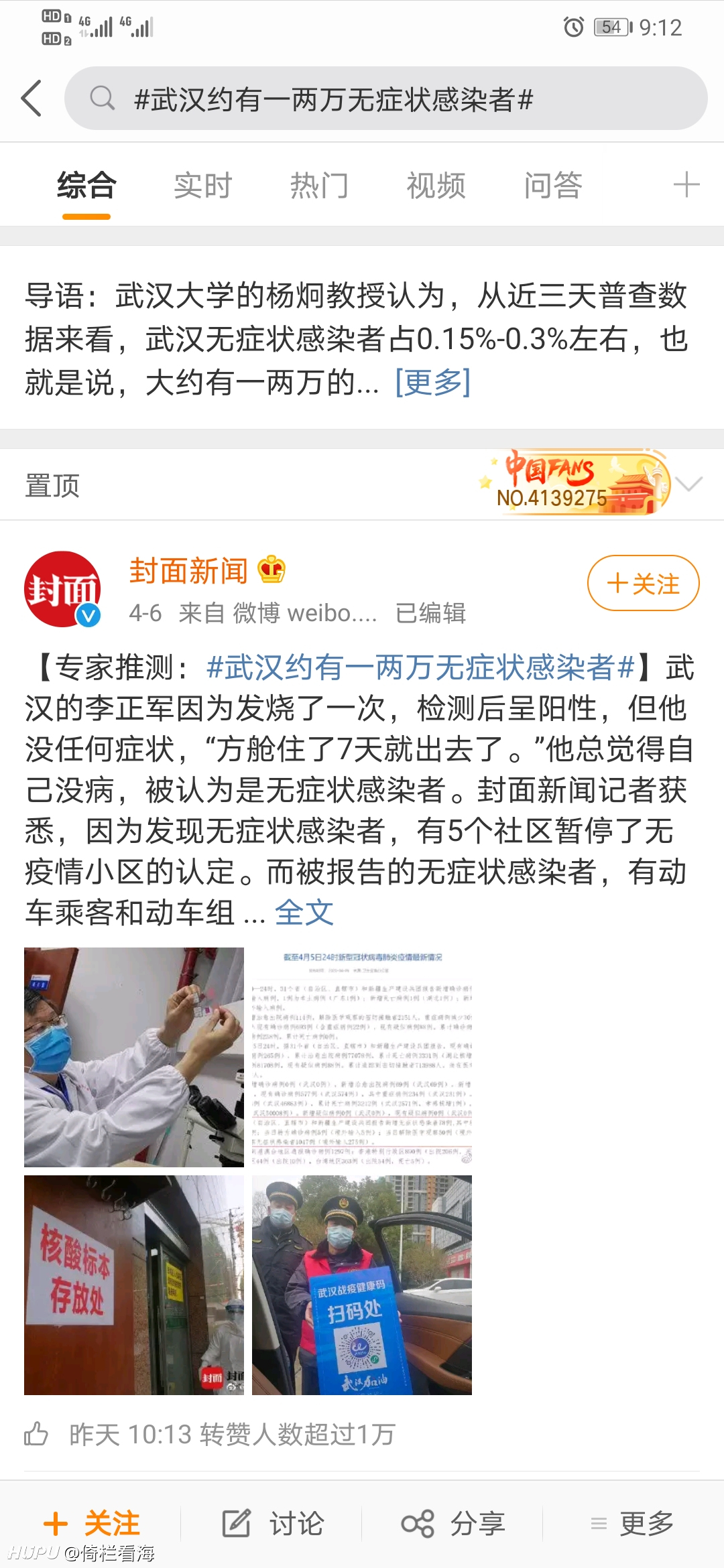
Task: Share the topic via 分享
Action: (453, 1524)
